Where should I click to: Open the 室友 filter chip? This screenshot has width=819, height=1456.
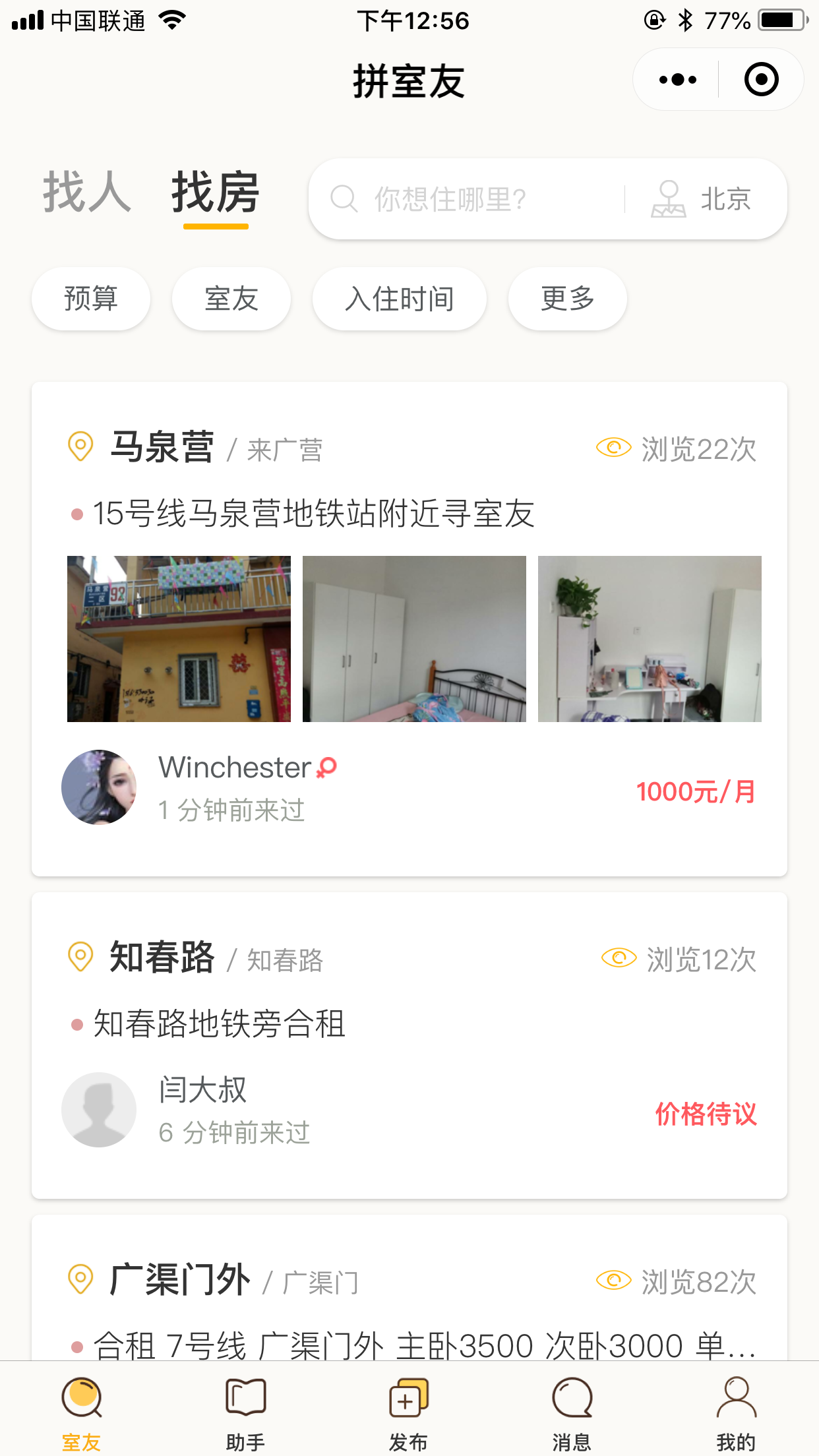click(231, 299)
